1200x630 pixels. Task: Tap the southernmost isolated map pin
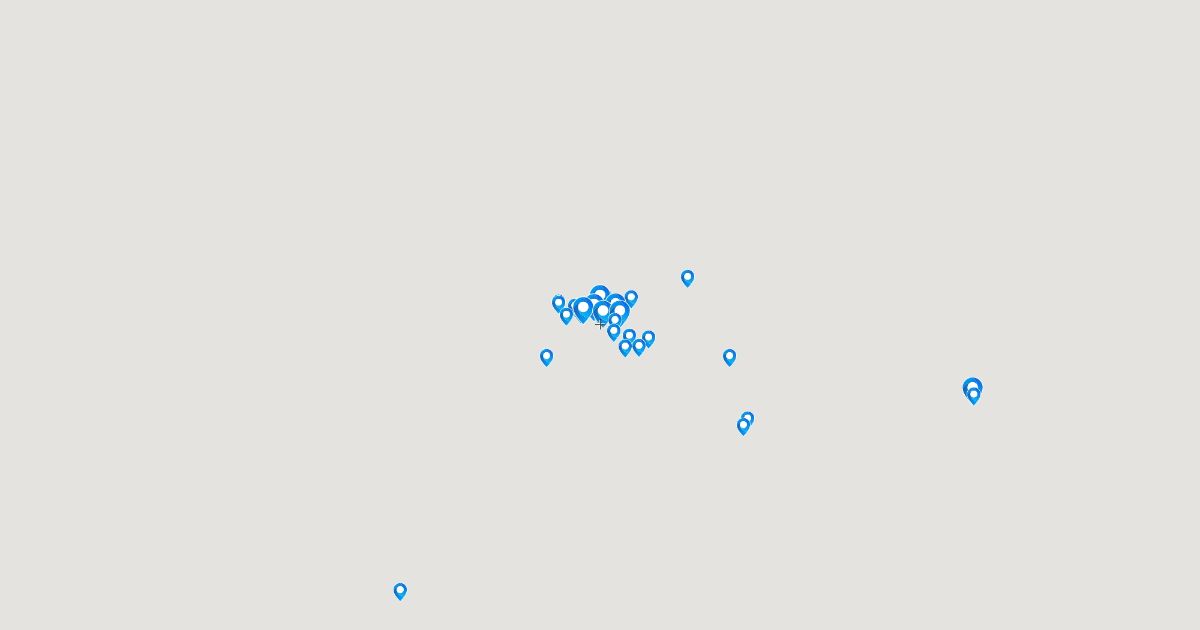point(400,591)
